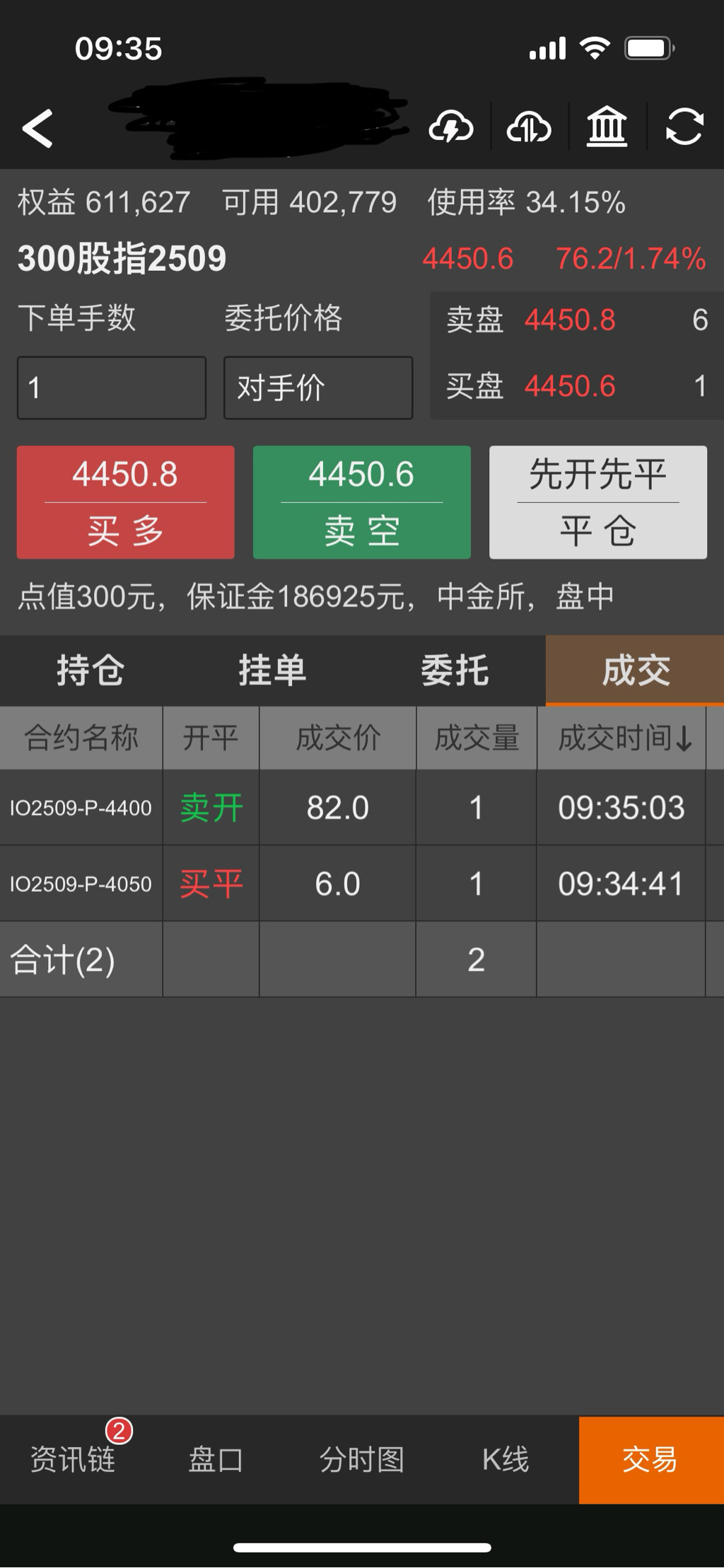Change the 委托价格 price field

[x=318, y=388]
